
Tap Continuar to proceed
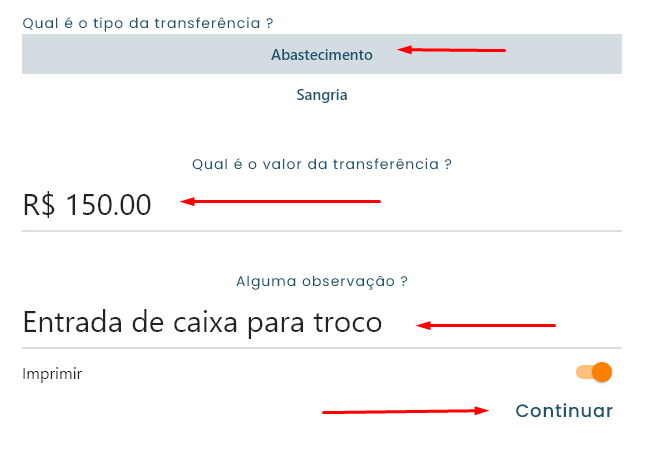pos(563,411)
